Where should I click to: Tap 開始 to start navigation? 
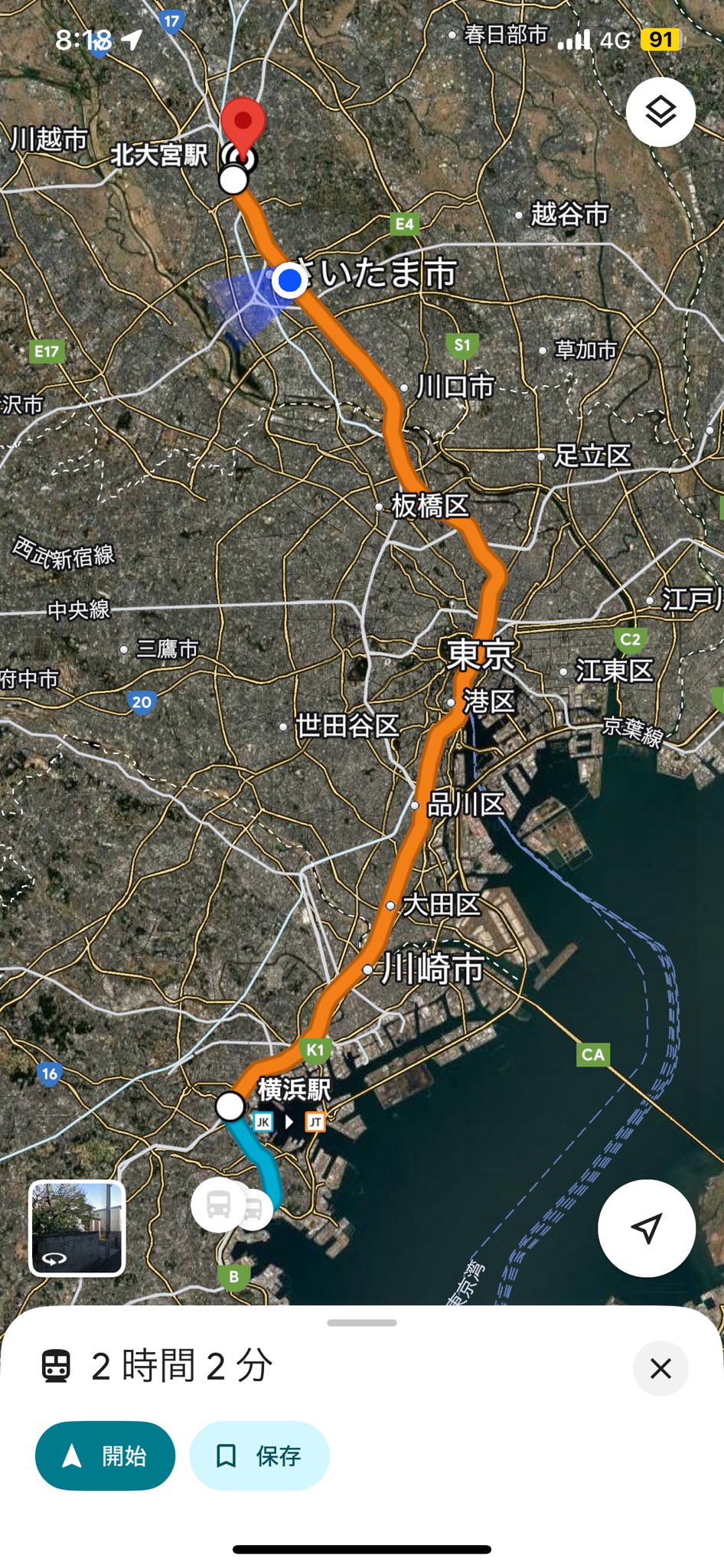106,1455
